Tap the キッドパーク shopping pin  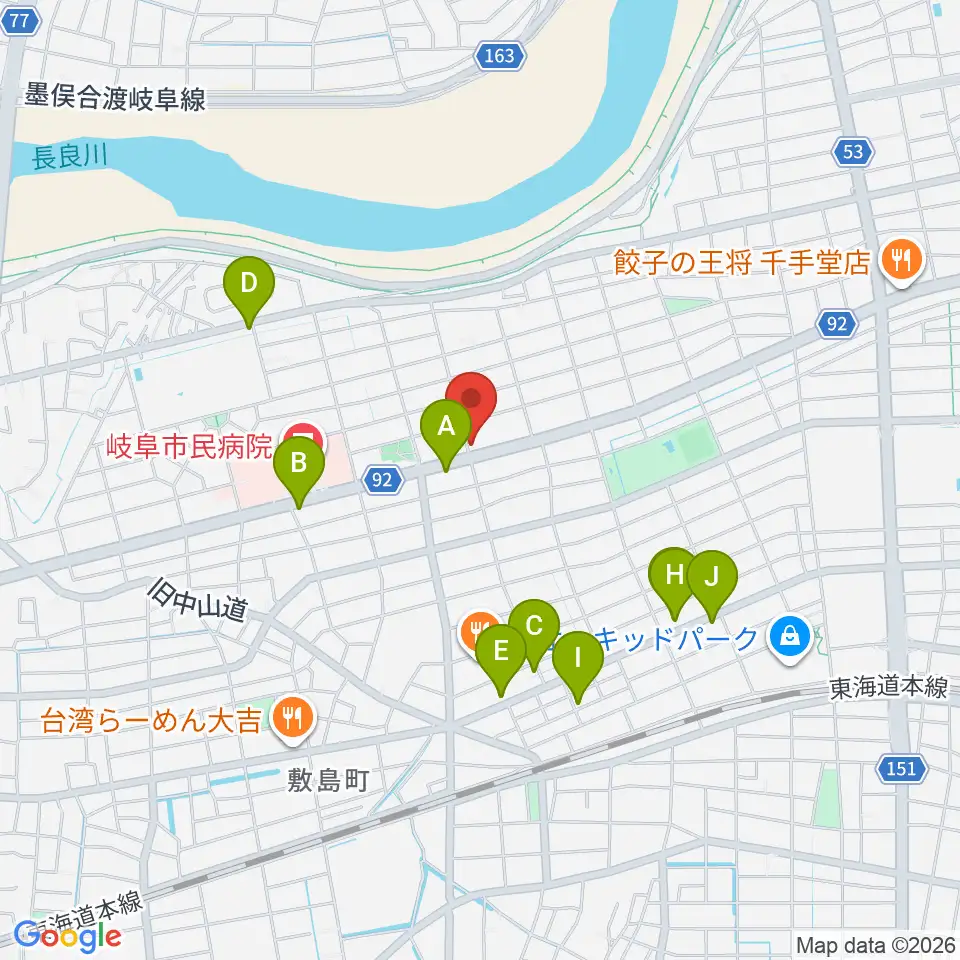pyautogui.click(x=790, y=639)
